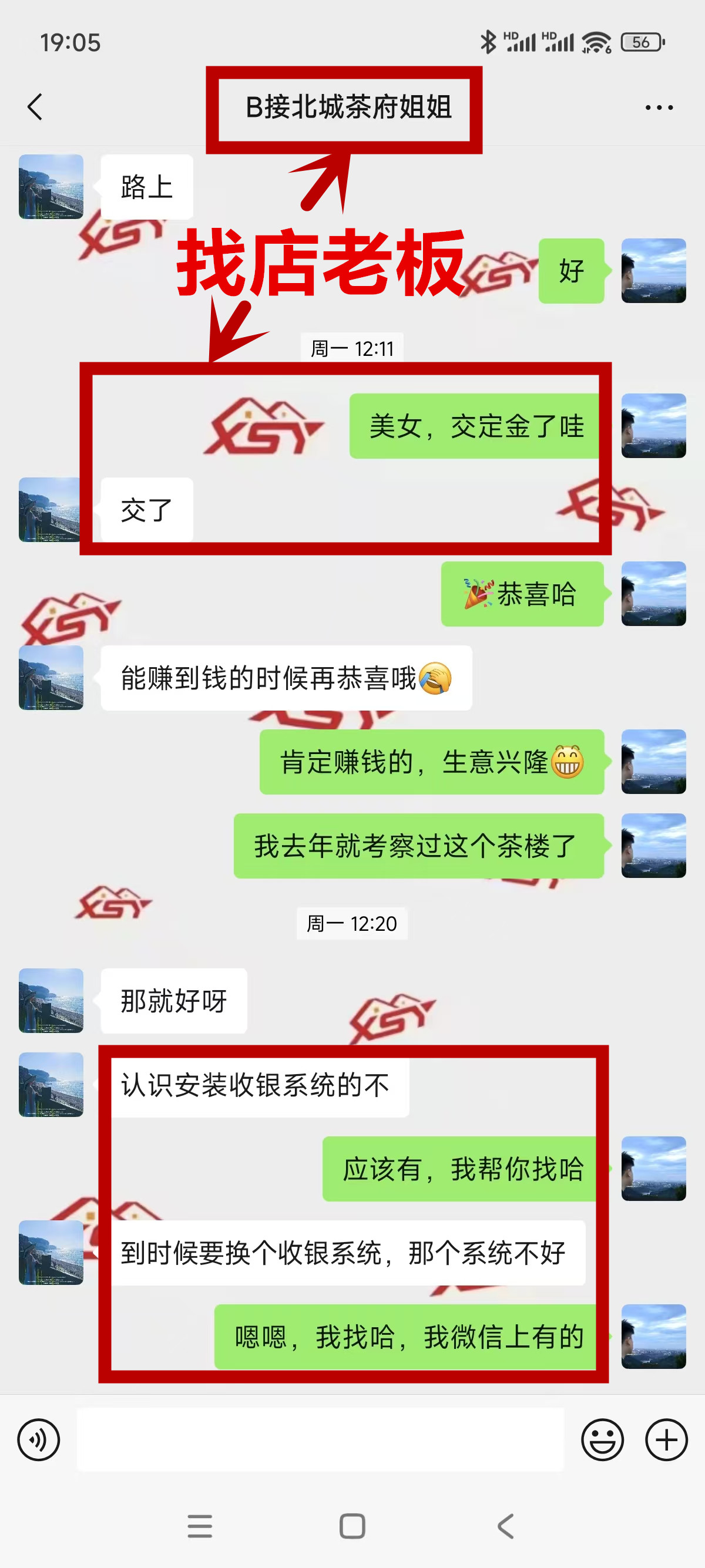The height and width of the screenshot is (1568, 705).
Task: Tap the system home button
Action: pos(352,1526)
